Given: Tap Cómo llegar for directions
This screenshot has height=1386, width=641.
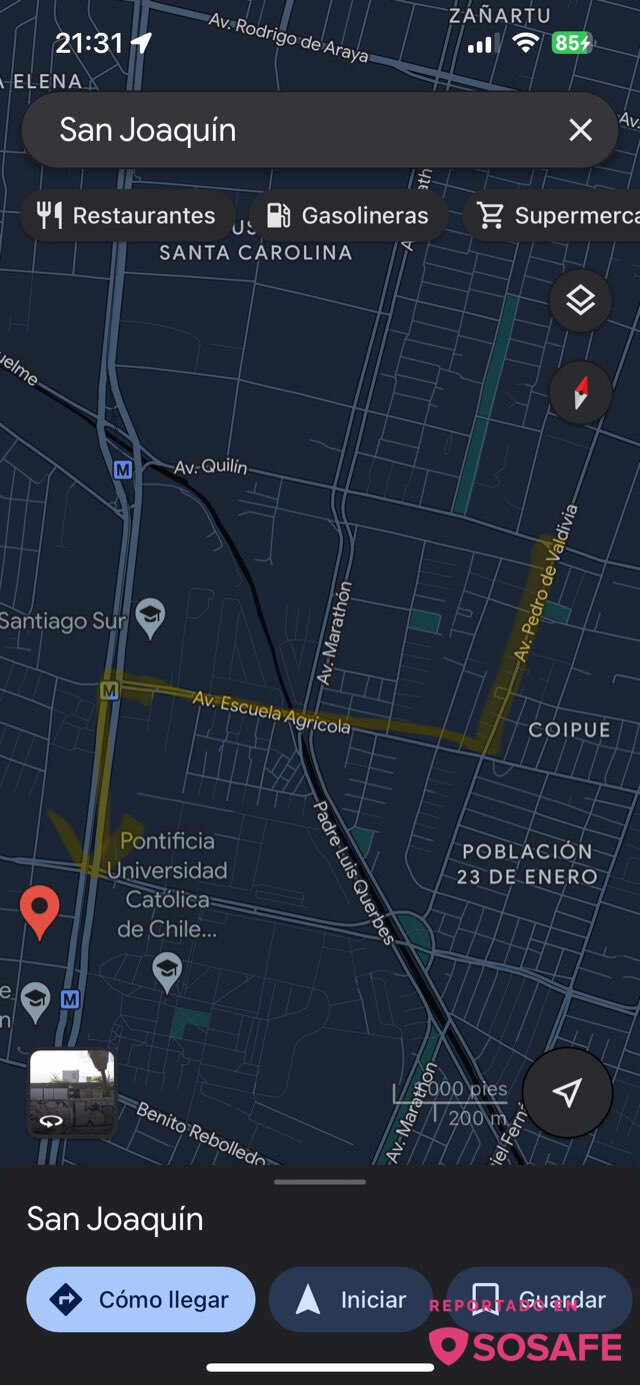Looking at the screenshot, I should (x=140, y=1300).
